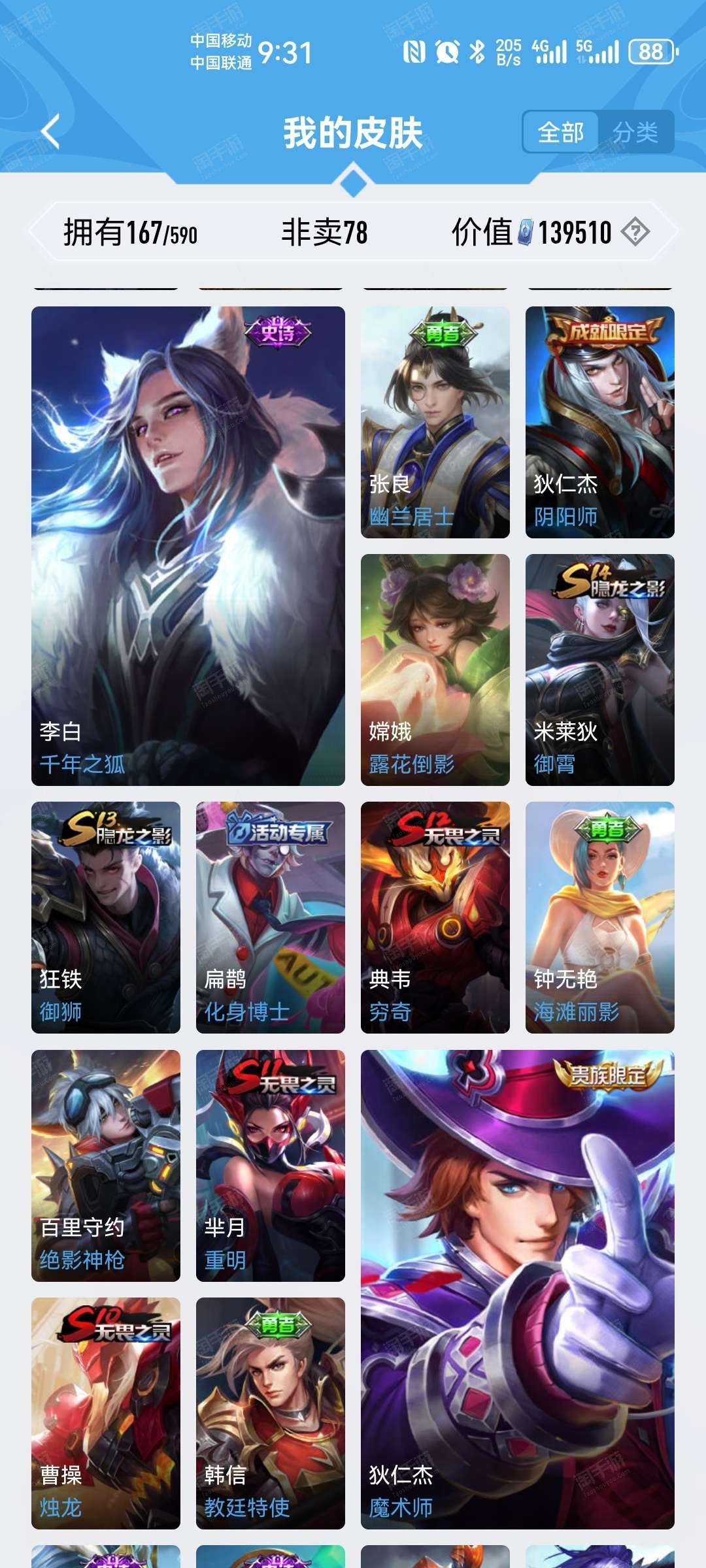Select the 全部 tab
The image size is (706, 1568).
(561, 133)
